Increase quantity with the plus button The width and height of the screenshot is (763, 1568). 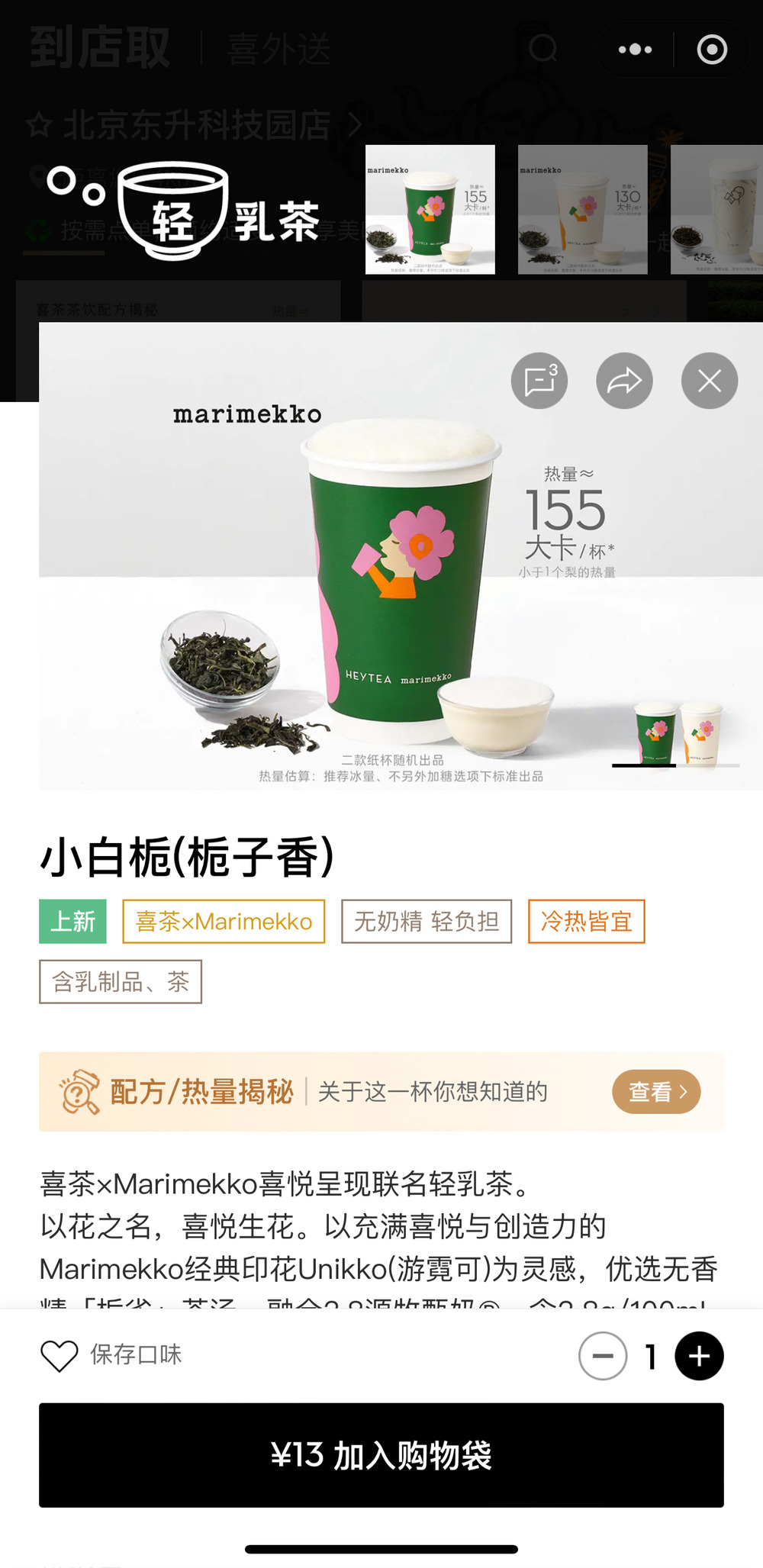pyautogui.click(x=699, y=1356)
